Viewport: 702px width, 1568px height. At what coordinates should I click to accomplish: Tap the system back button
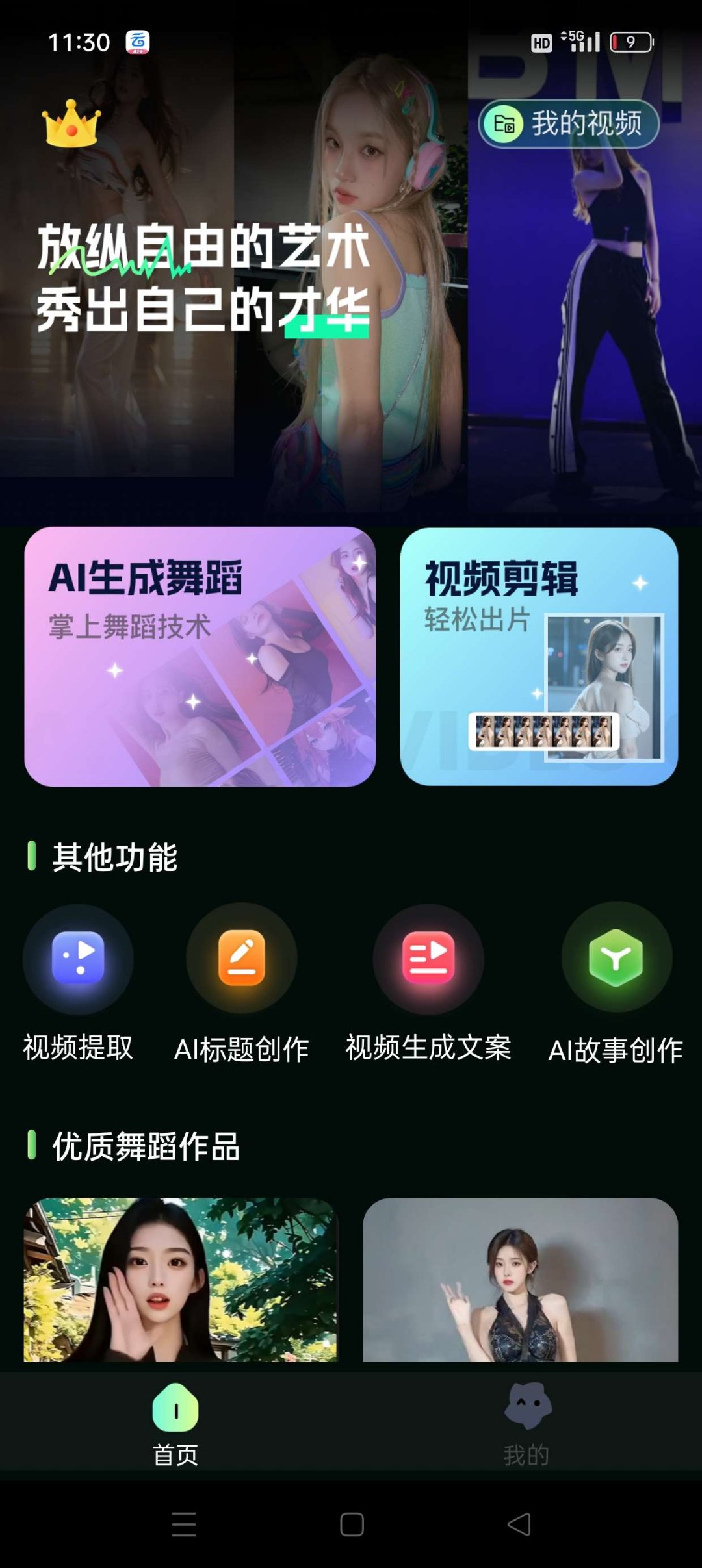coord(519,1524)
